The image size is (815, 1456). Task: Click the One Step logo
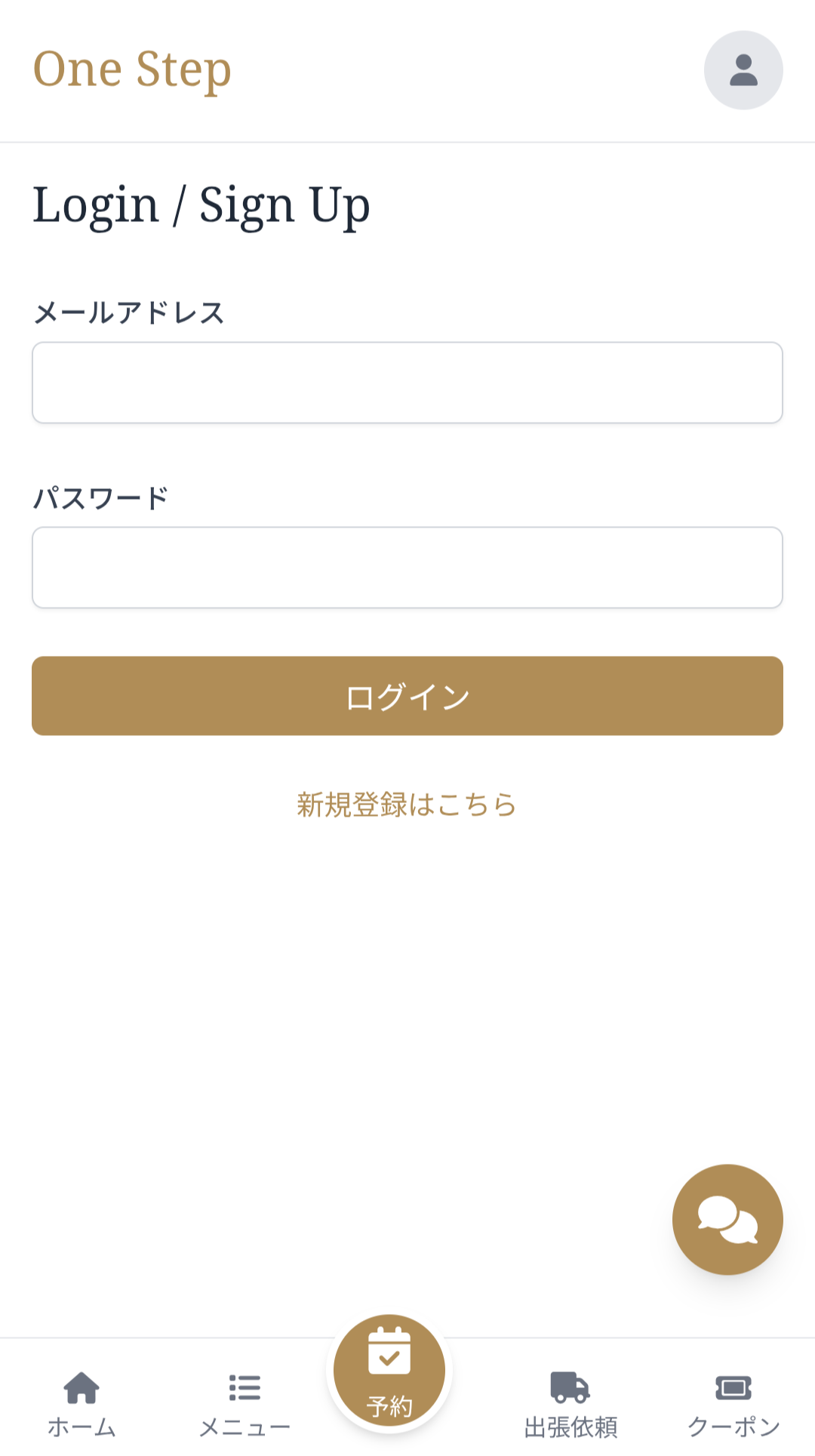click(131, 69)
